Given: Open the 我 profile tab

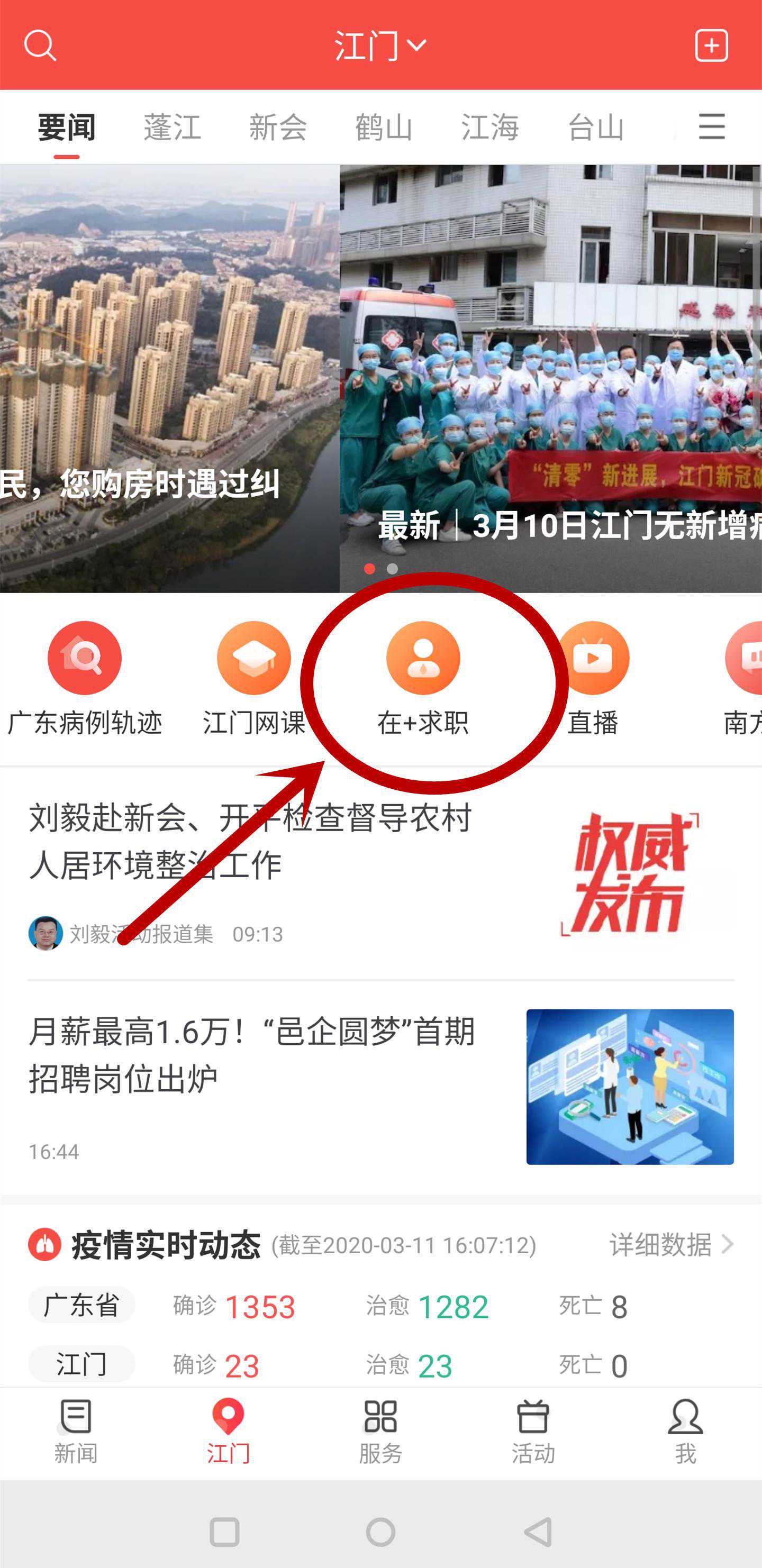Looking at the screenshot, I should pos(685,1431).
